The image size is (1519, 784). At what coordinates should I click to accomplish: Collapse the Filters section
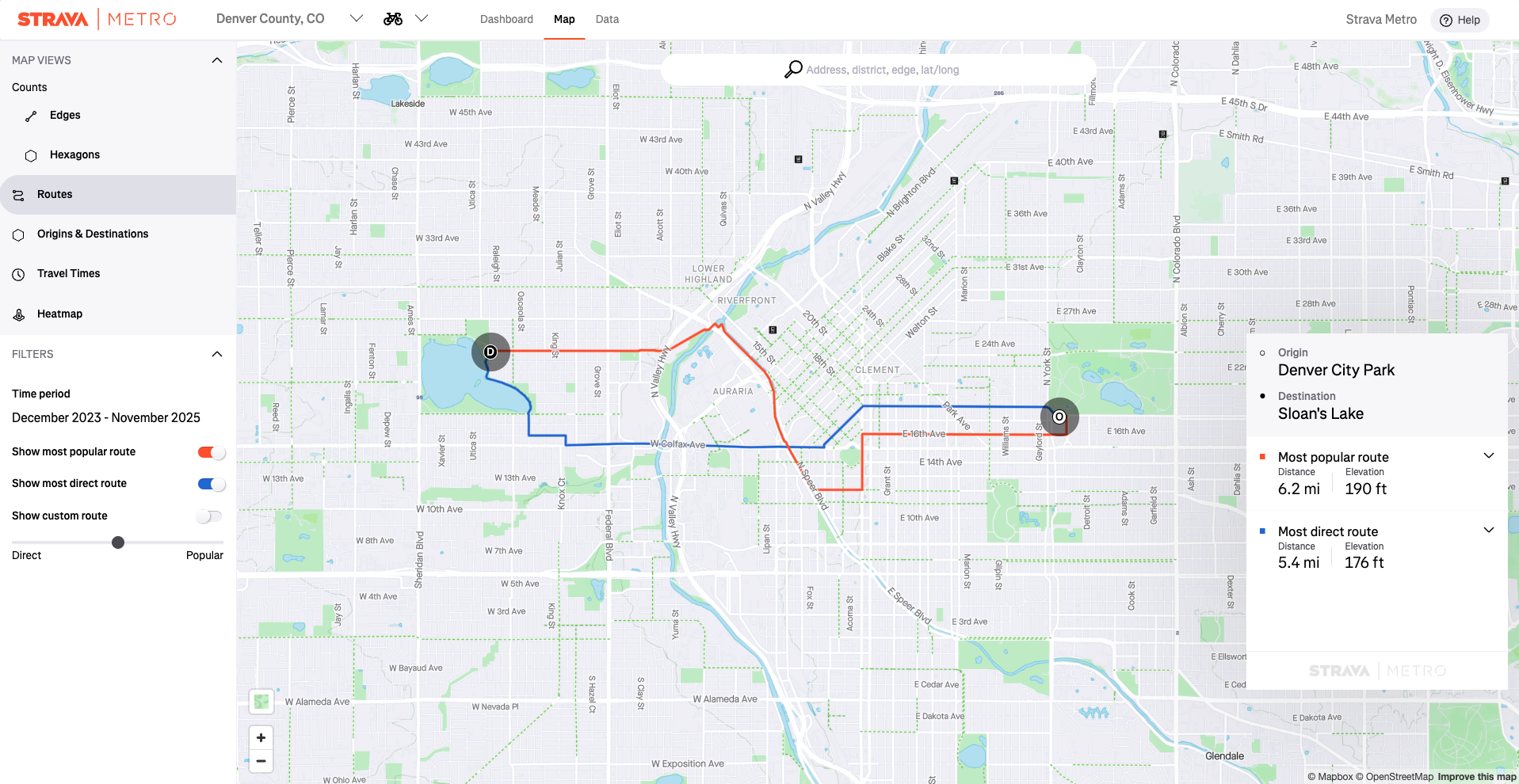pyautogui.click(x=217, y=354)
